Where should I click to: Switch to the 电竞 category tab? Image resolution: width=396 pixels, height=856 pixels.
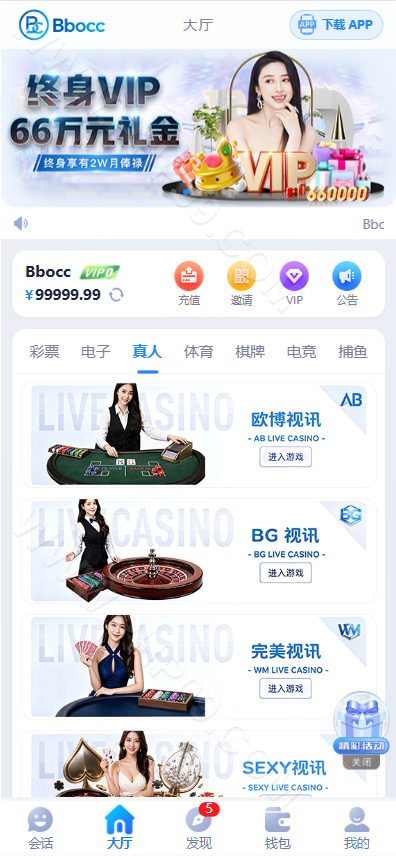(302, 352)
